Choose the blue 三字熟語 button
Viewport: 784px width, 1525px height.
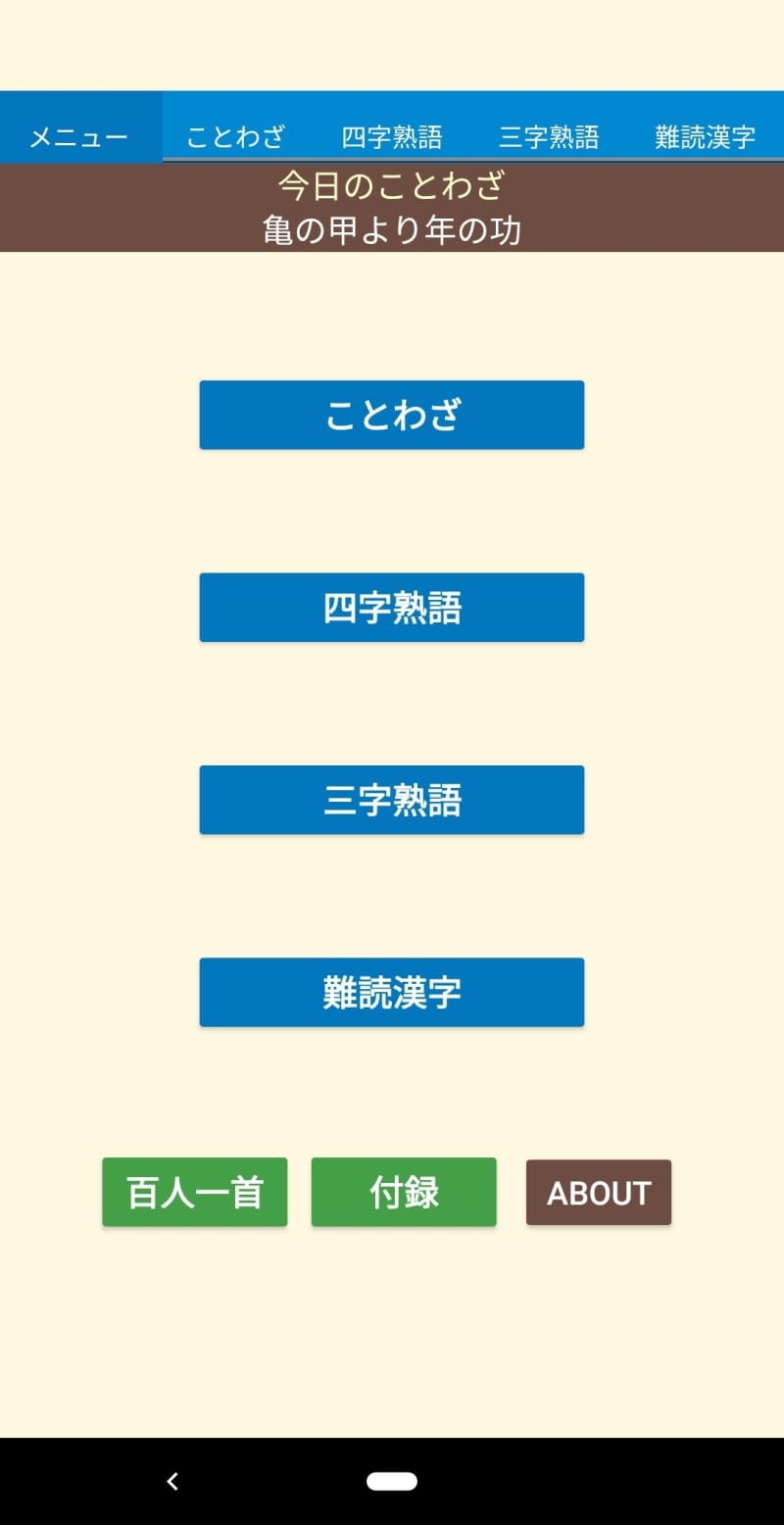[x=392, y=800]
